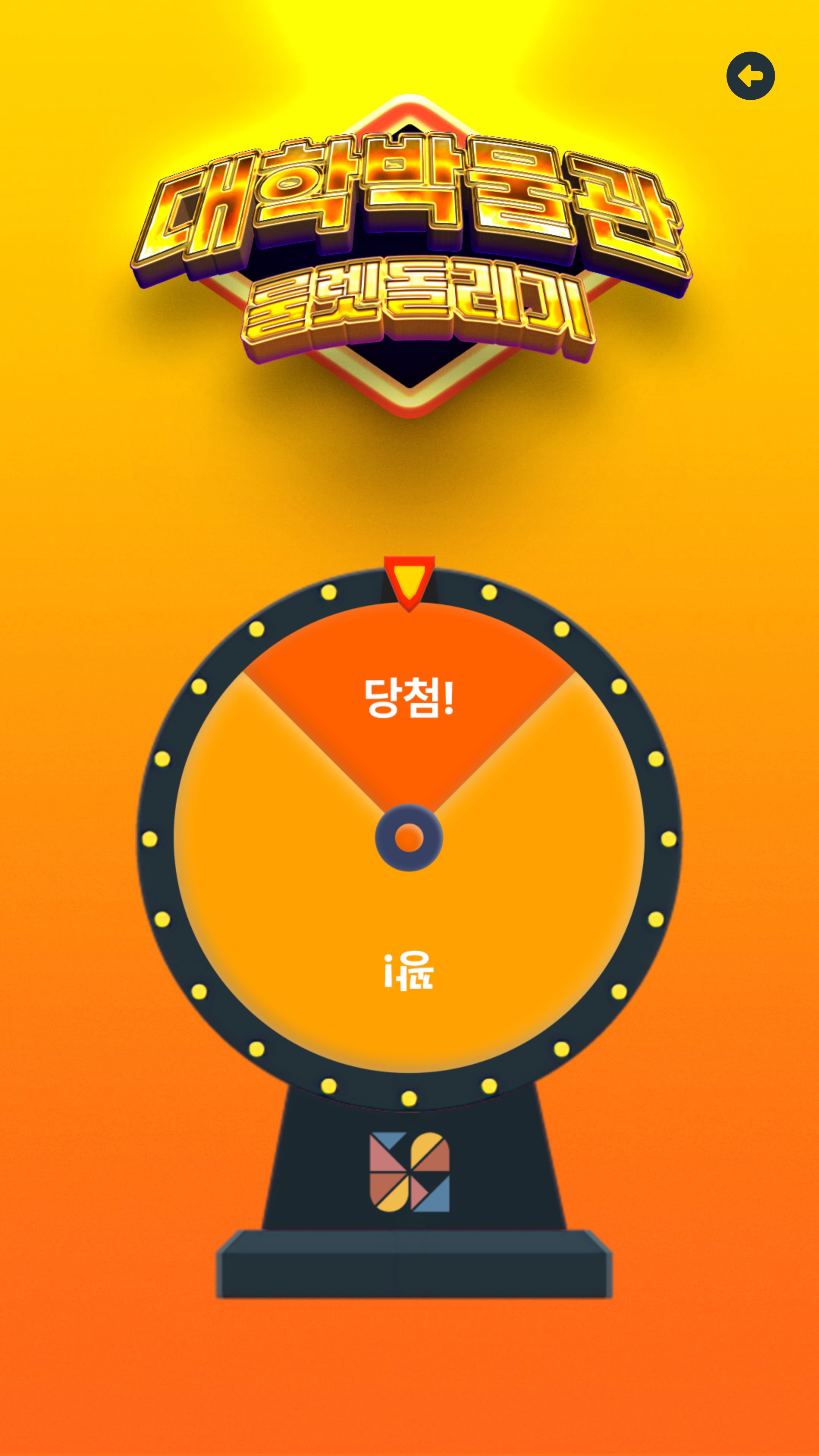Screen dimensions: 819x1456
Task: Tap the back arrow button
Action: pyautogui.click(x=750, y=76)
